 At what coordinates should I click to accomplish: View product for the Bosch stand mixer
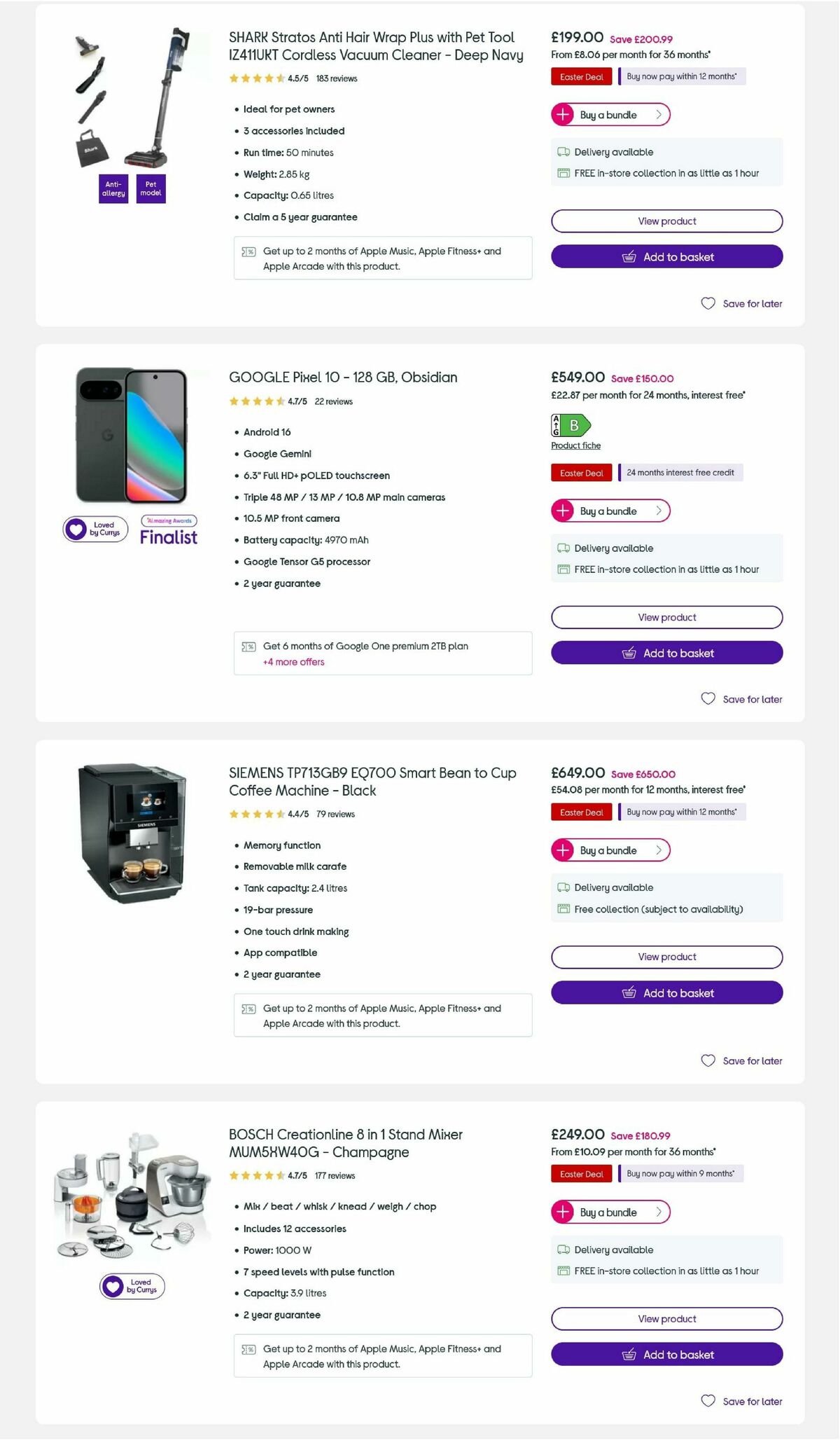666,1318
